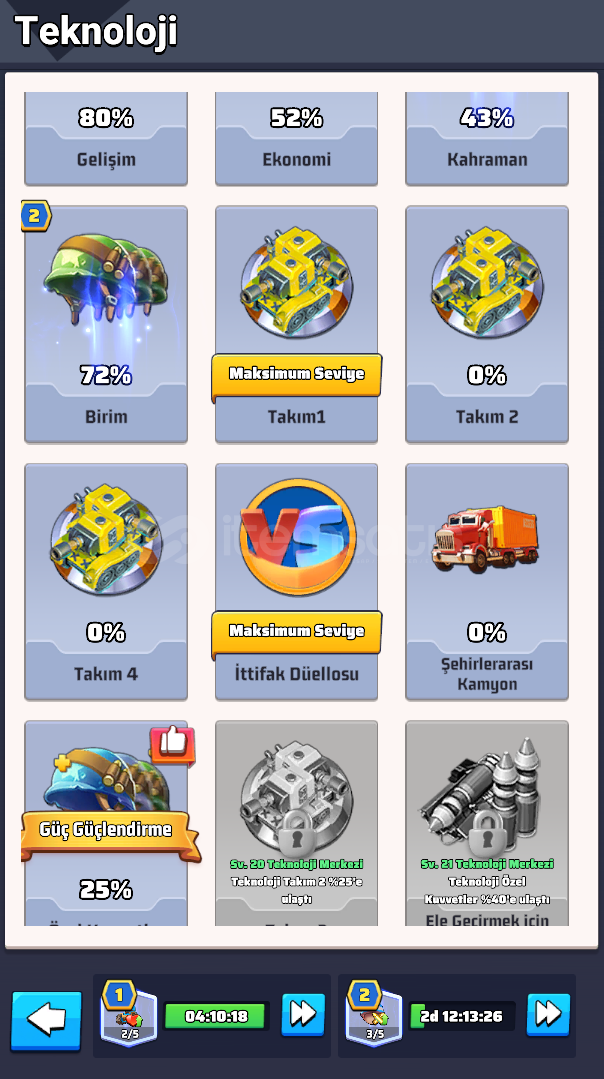Tap the locked Sv. 20 Teknoloji Merkezi card
604x1079 pixels.
tap(296, 823)
